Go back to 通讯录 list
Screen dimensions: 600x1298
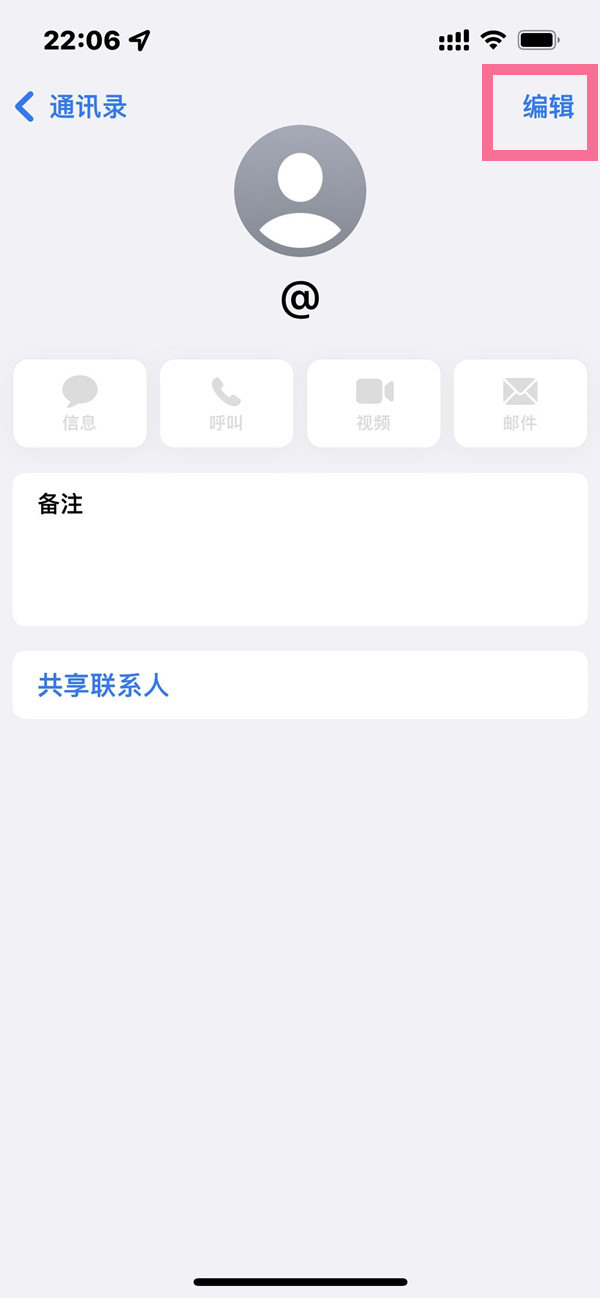point(72,107)
